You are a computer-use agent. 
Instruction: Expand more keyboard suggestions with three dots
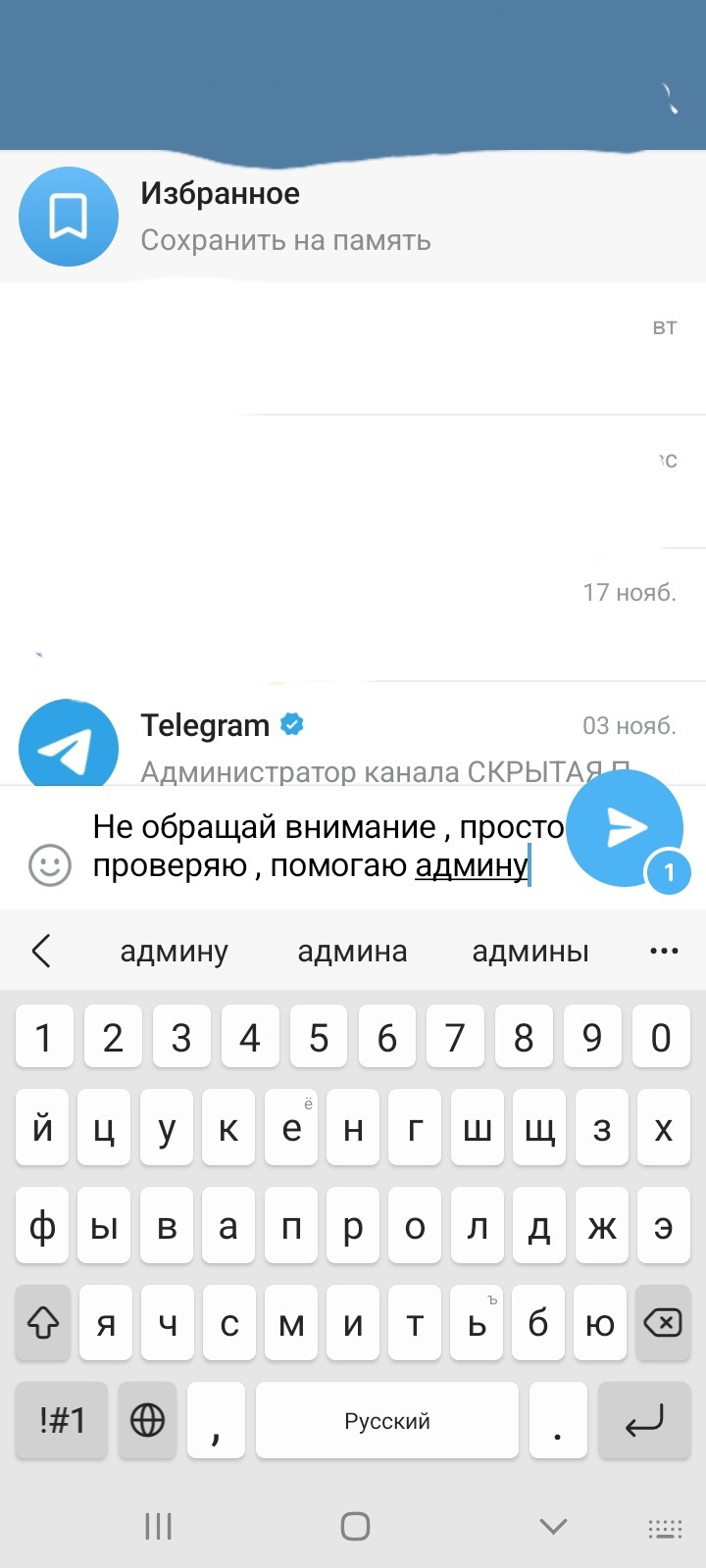click(664, 951)
